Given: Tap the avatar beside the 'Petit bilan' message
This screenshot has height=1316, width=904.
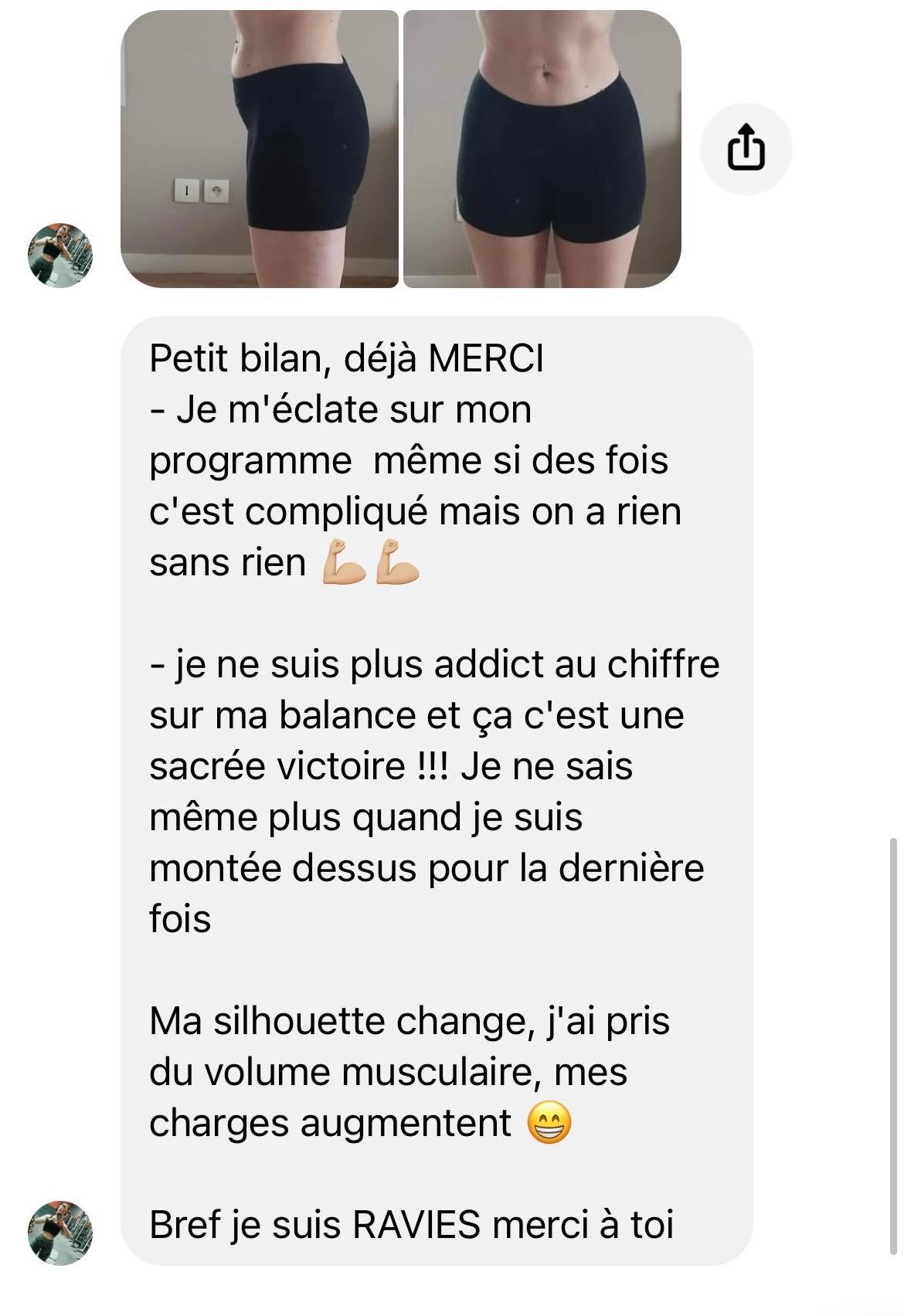Looking at the screenshot, I should pyautogui.click(x=60, y=1233).
